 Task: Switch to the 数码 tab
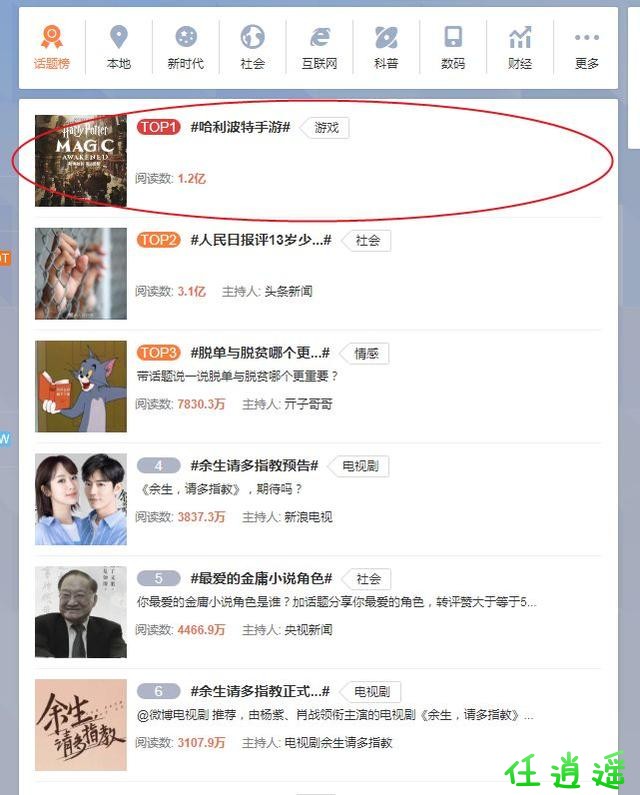(453, 48)
